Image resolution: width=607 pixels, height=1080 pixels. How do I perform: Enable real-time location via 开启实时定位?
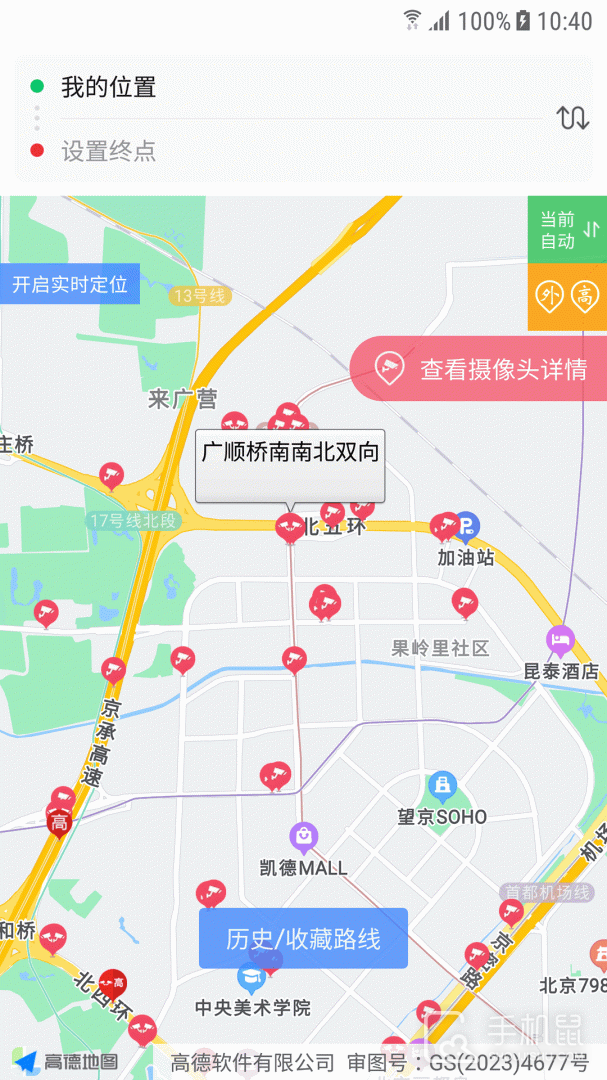click(x=70, y=284)
